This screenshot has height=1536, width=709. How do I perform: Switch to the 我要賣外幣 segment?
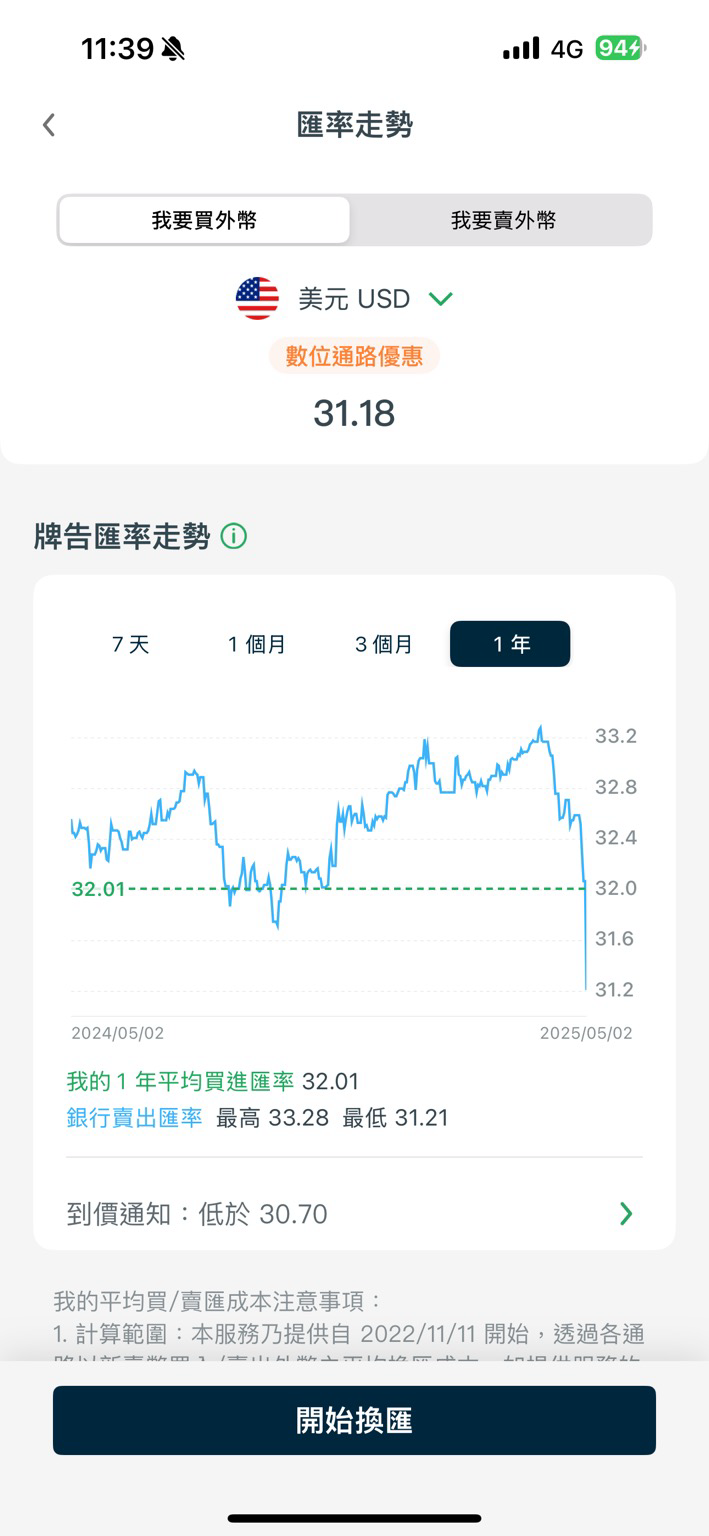(503, 220)
